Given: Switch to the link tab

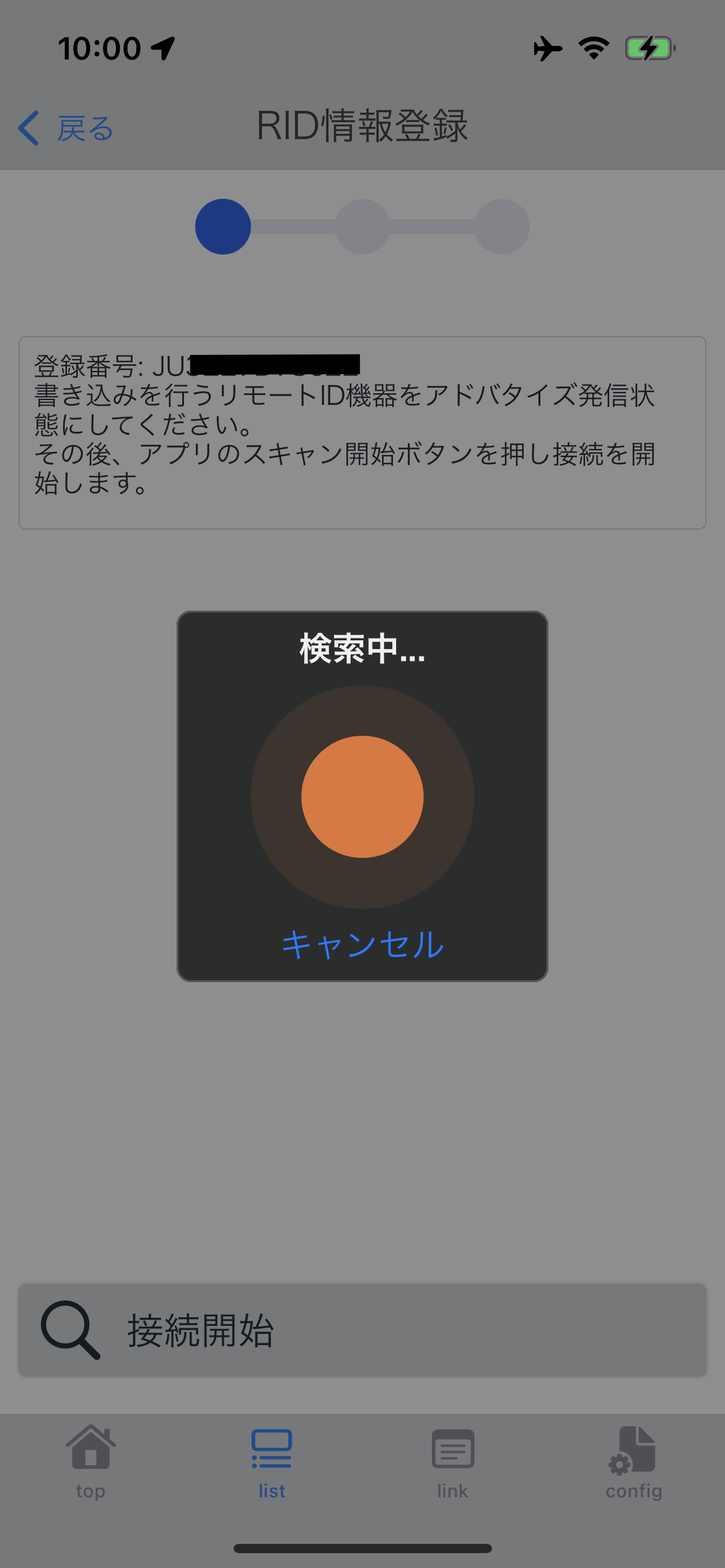Looking at the screenshot, I should tap(453, 1463).
